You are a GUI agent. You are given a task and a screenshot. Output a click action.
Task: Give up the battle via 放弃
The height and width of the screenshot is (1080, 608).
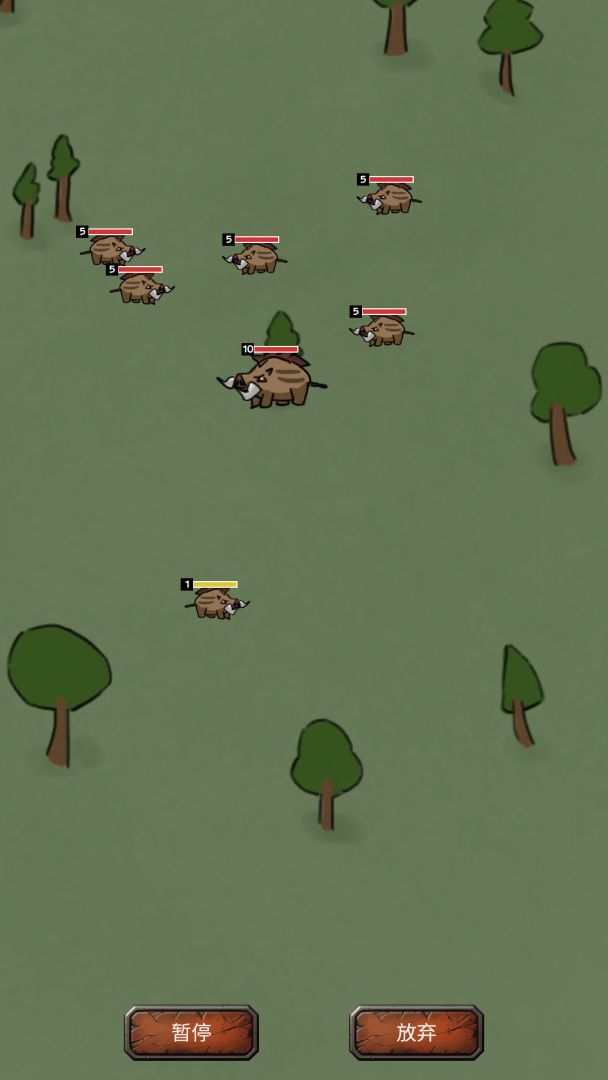(417, 1032)
